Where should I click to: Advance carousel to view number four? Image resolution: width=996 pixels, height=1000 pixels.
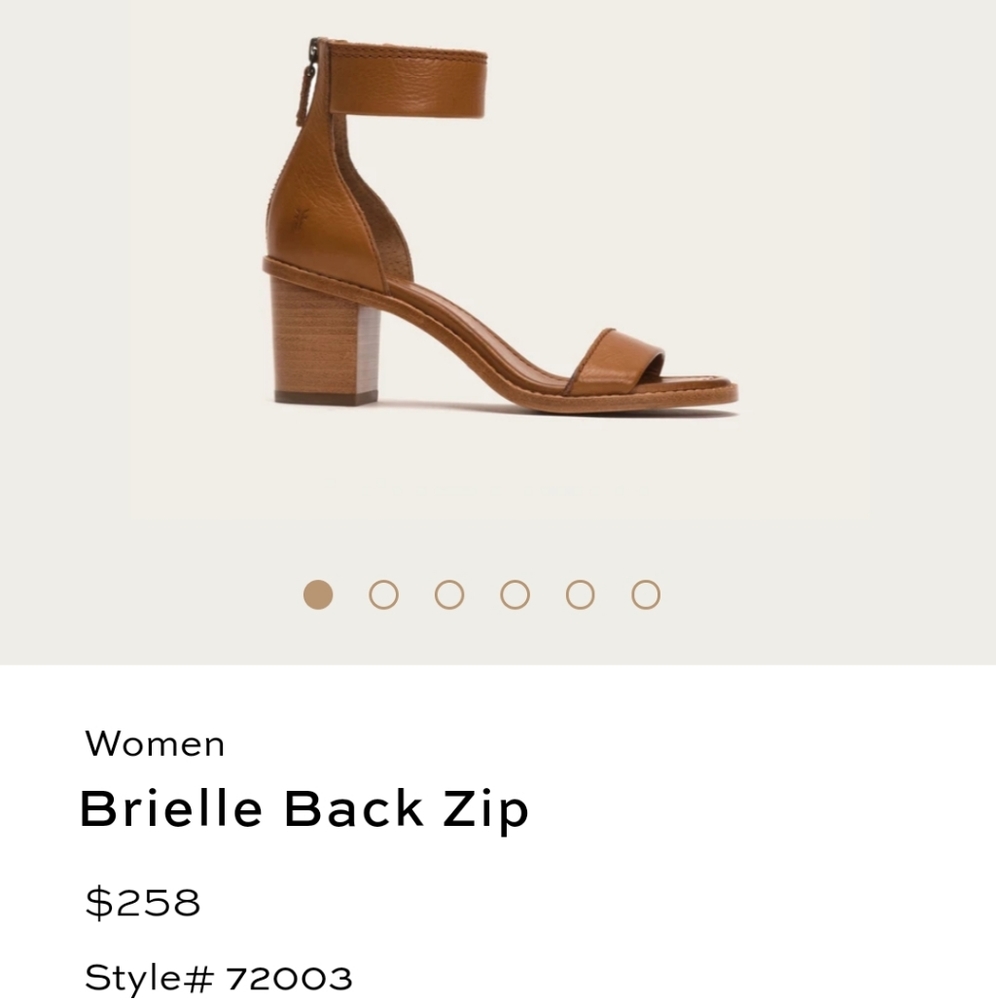tap(514, 593)
